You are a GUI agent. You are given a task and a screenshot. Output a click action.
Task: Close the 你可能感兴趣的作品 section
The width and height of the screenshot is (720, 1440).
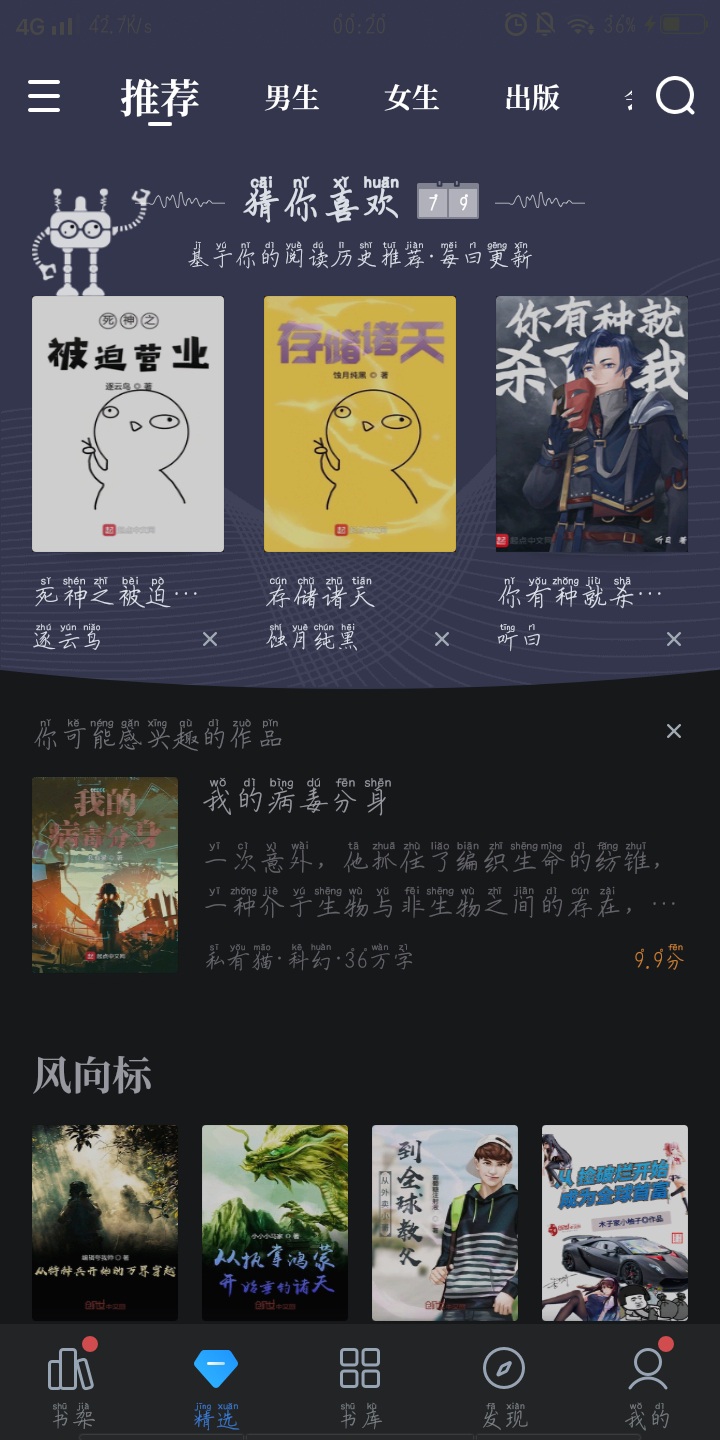click(x=674, y=732)
